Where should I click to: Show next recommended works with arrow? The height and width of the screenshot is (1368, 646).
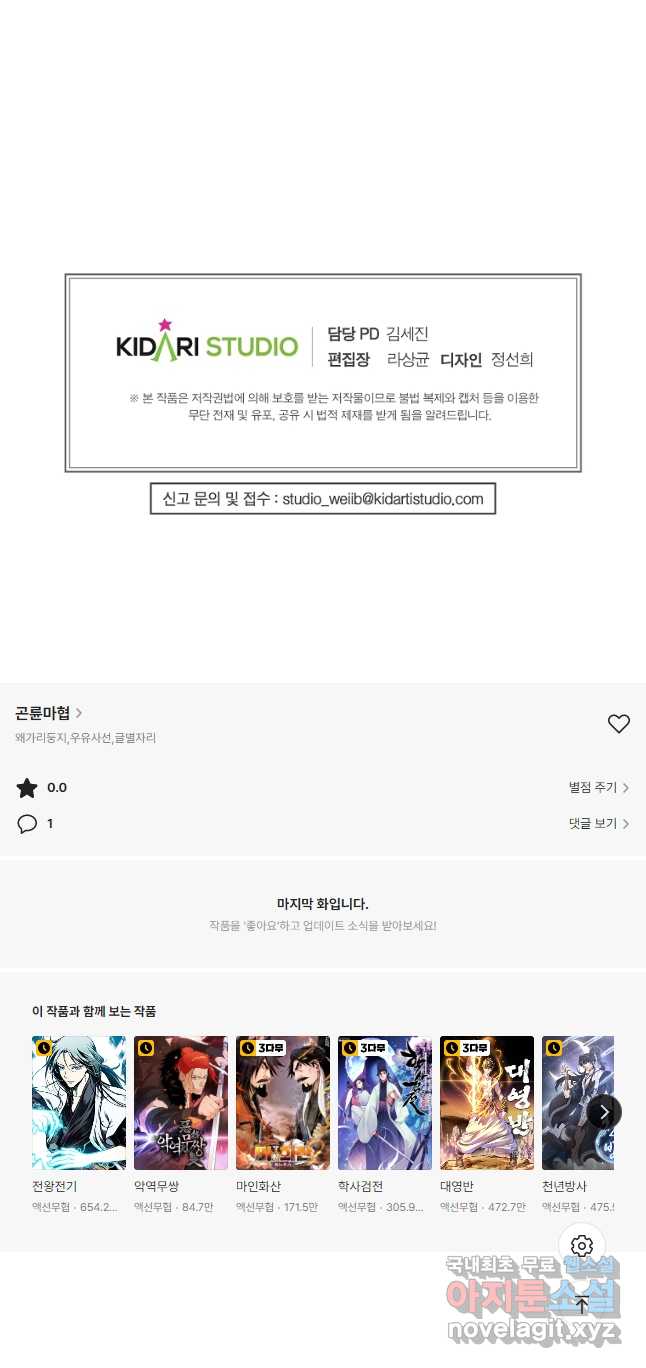604,1111
